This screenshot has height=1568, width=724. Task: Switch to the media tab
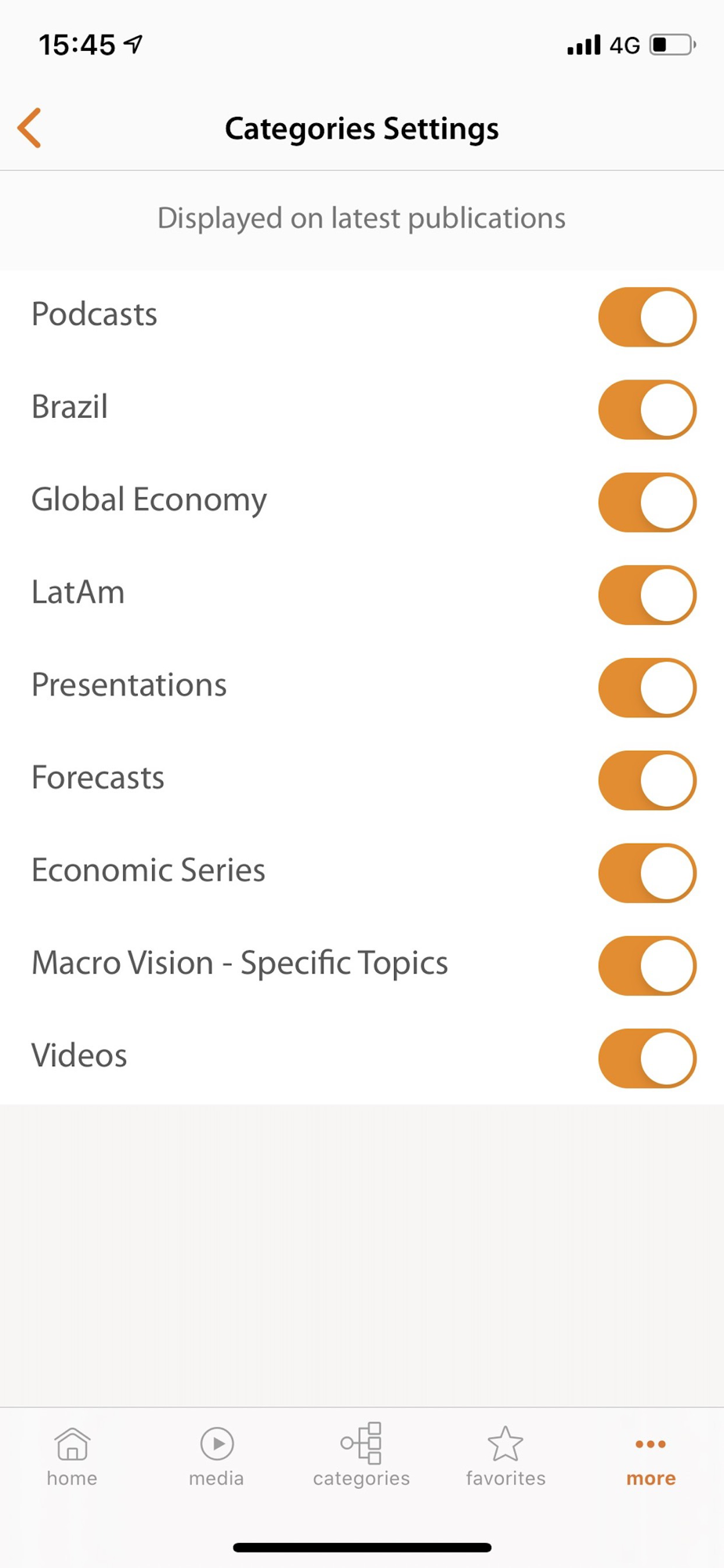[216, 1457]
